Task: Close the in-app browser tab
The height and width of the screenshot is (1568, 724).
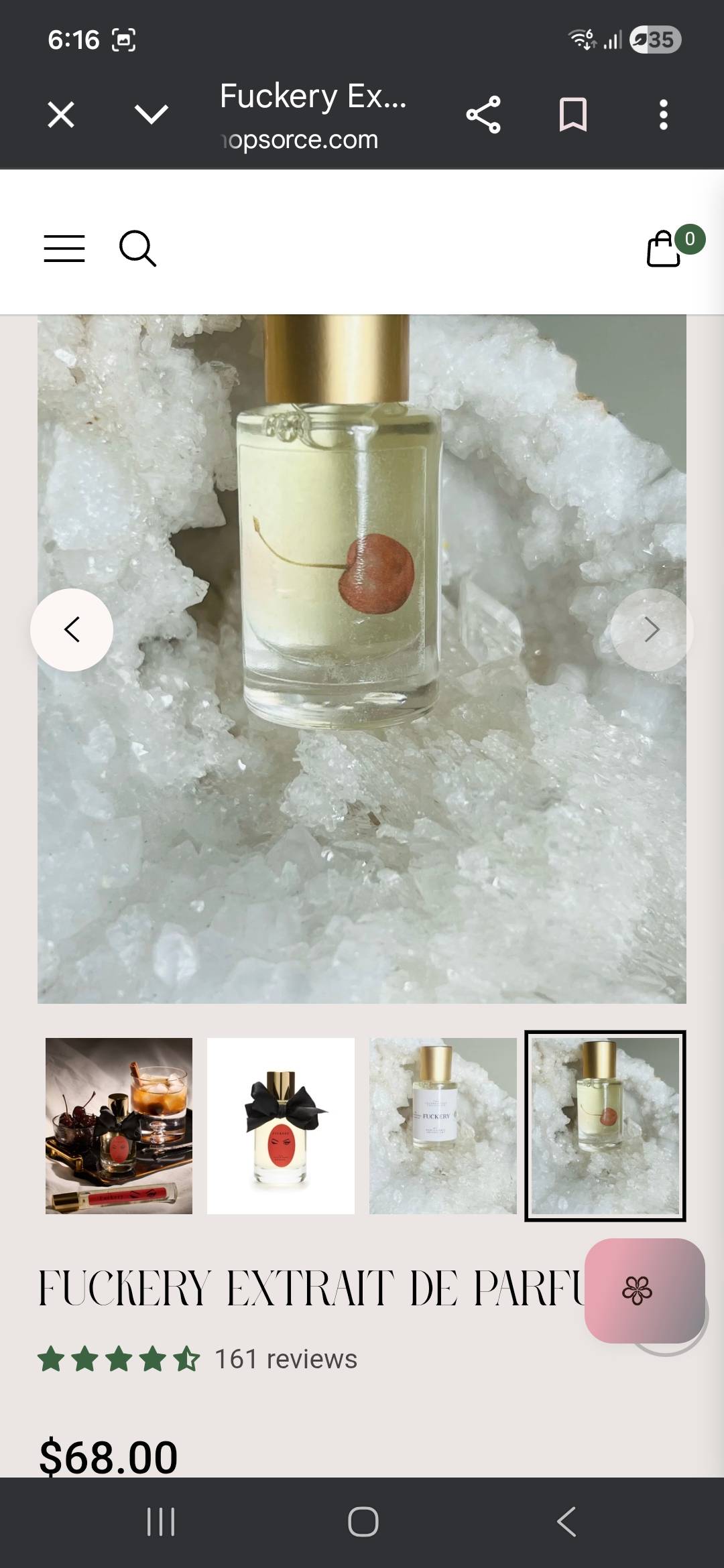Action: tap(61, 115)
